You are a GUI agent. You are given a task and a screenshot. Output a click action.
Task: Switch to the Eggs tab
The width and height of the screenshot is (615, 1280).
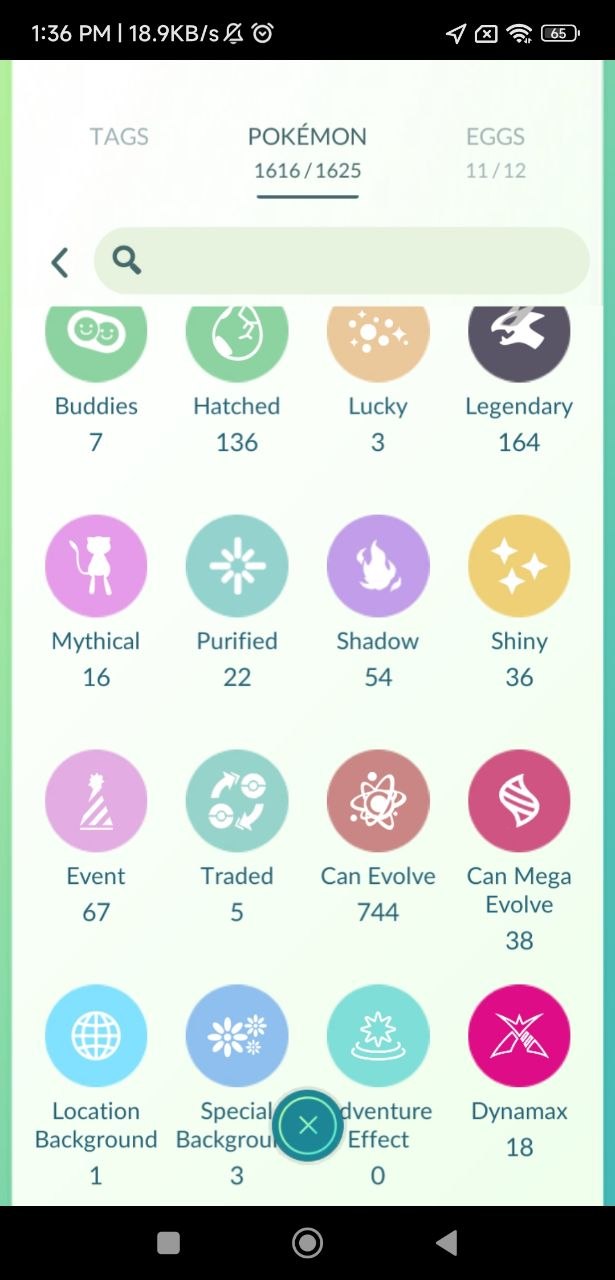495,150
